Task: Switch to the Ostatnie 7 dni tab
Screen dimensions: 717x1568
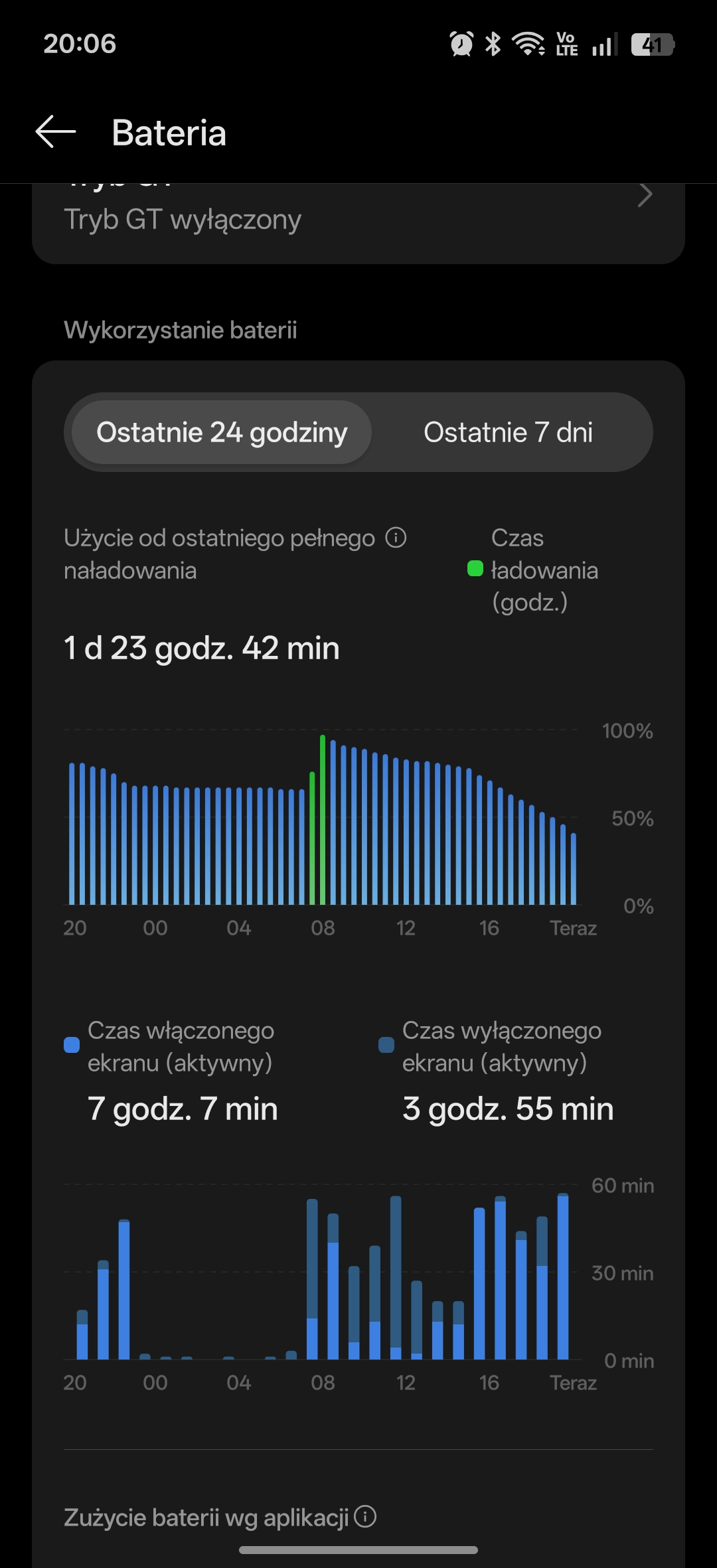Action: pyautogui.click(x=508, y=433)
